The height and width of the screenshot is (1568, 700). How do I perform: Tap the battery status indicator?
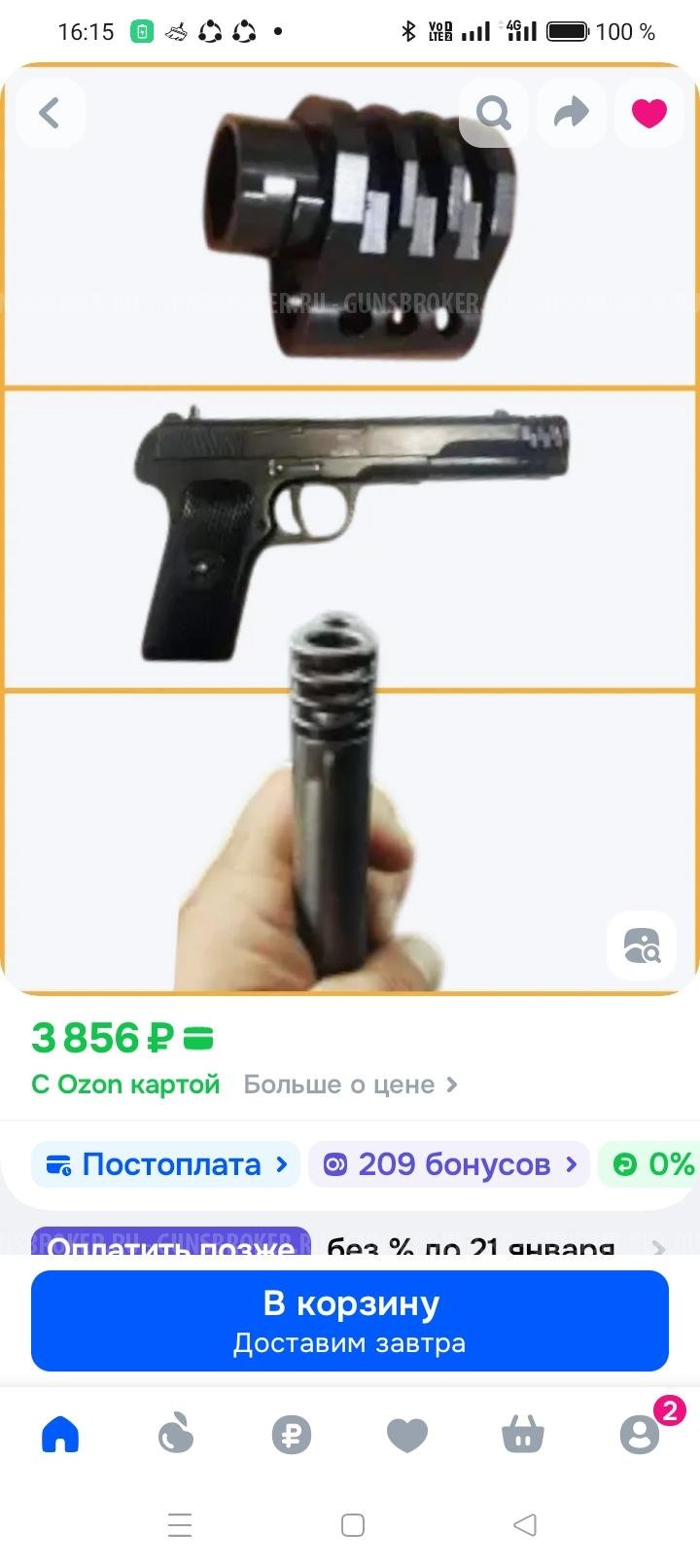566,30
